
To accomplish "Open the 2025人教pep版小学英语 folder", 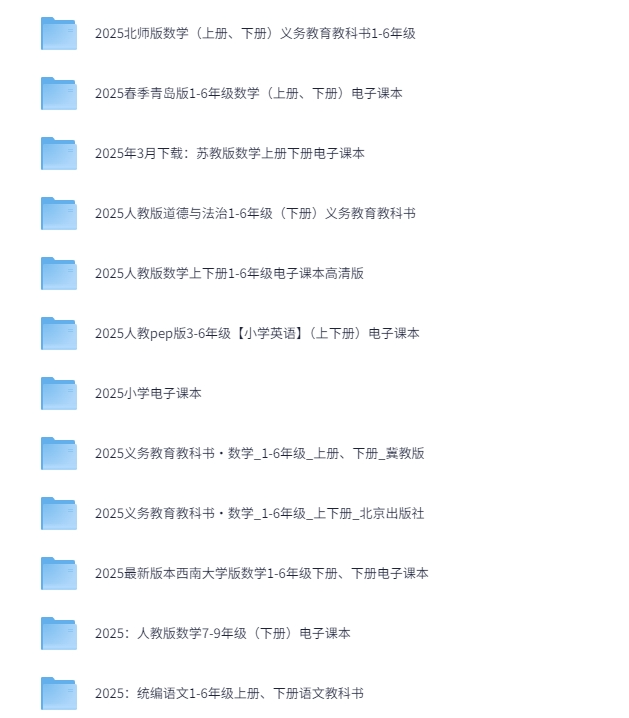I will coord(256,333).
